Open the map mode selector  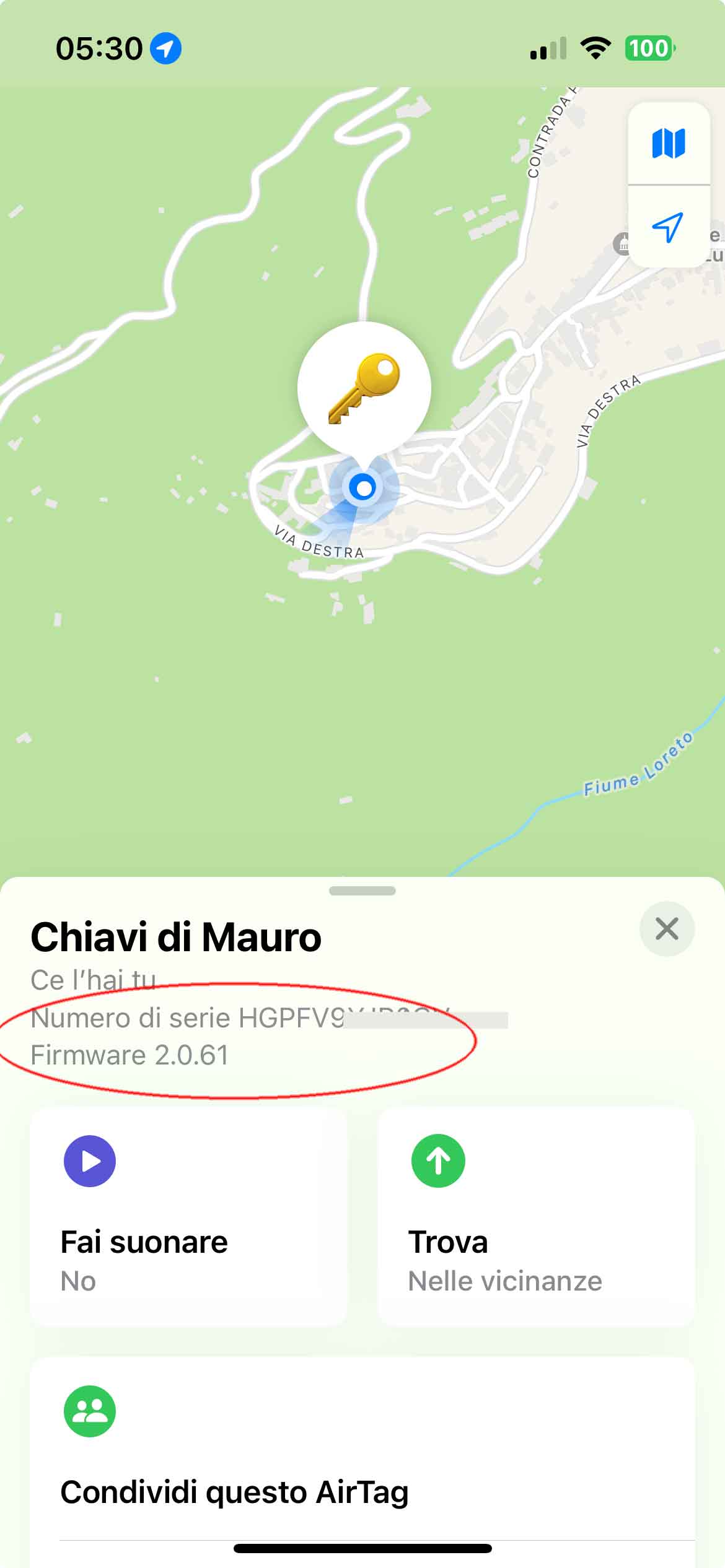(668, 144)
